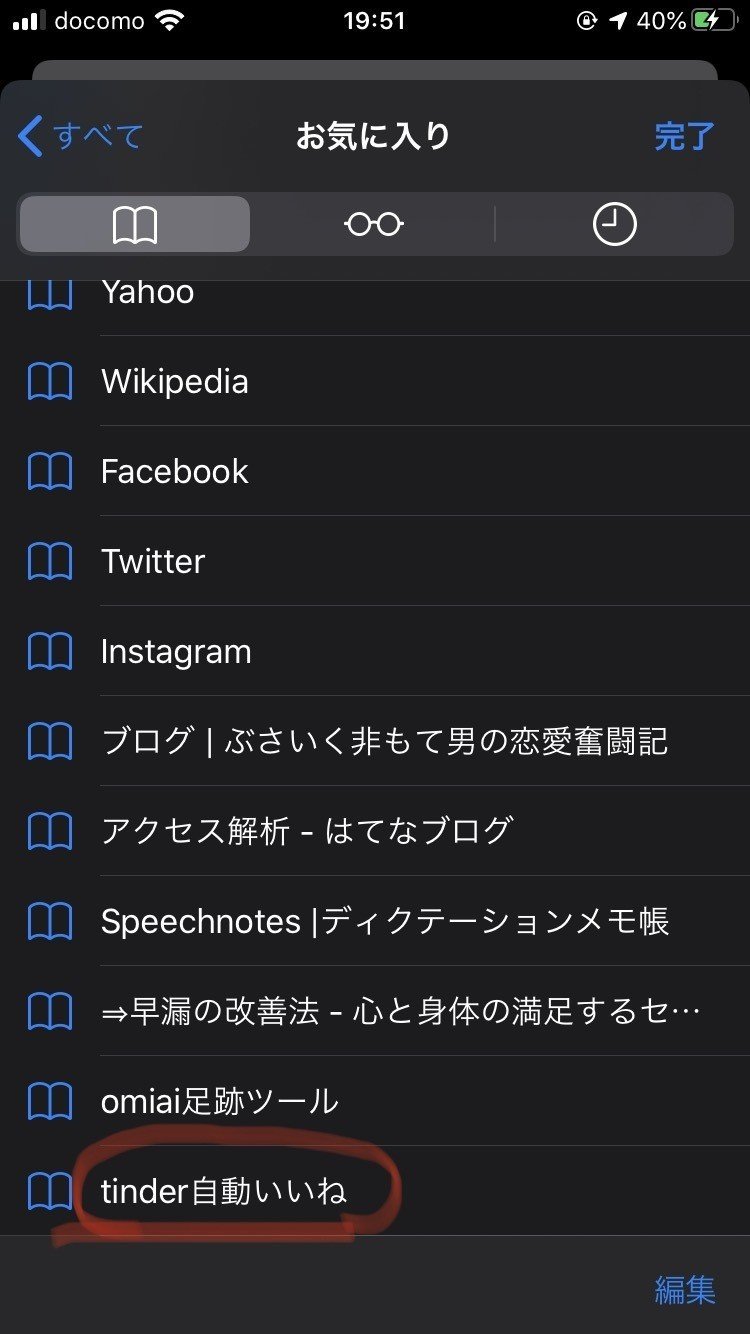Open the アクセス解析 - はてなブログ bookmark
The image size is (750, 1334).
[307, 831]
